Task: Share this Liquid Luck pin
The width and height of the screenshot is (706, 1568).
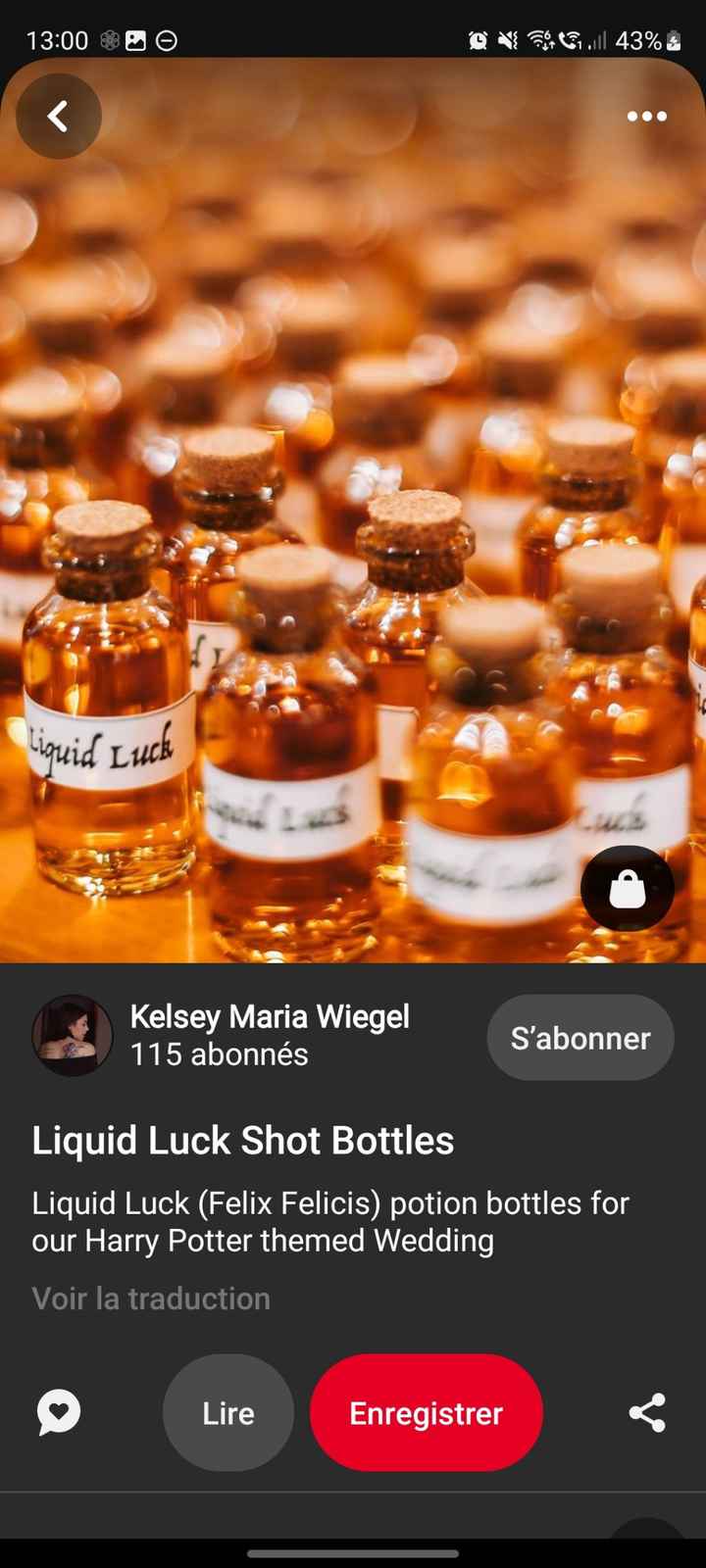Action: [646, 1413]
